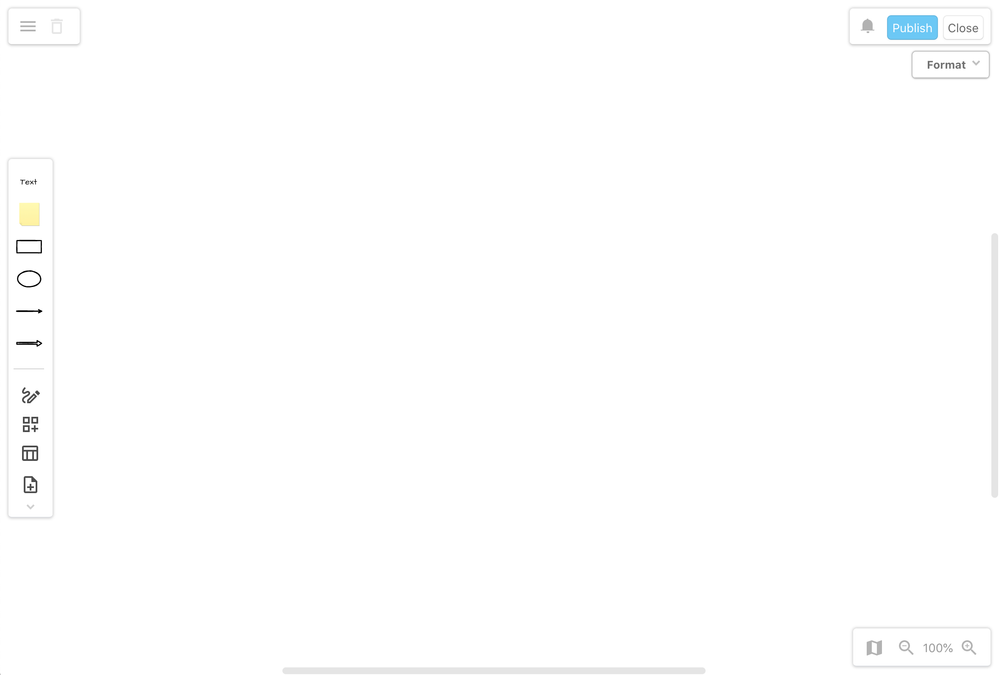Expand the Format dropdown

click(950, 65)
